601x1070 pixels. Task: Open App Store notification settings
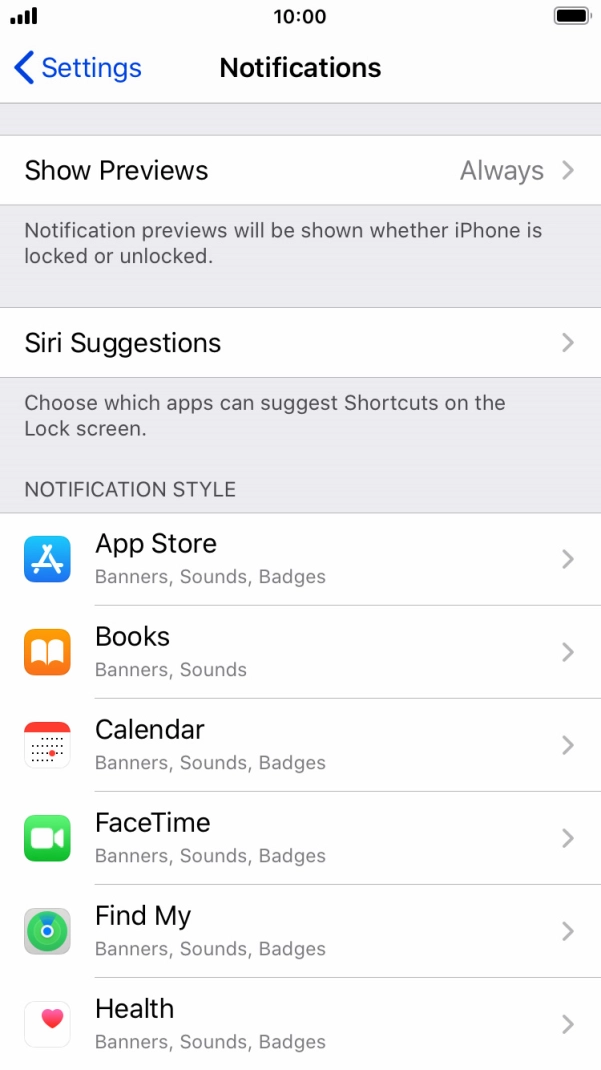coord(300,559)
